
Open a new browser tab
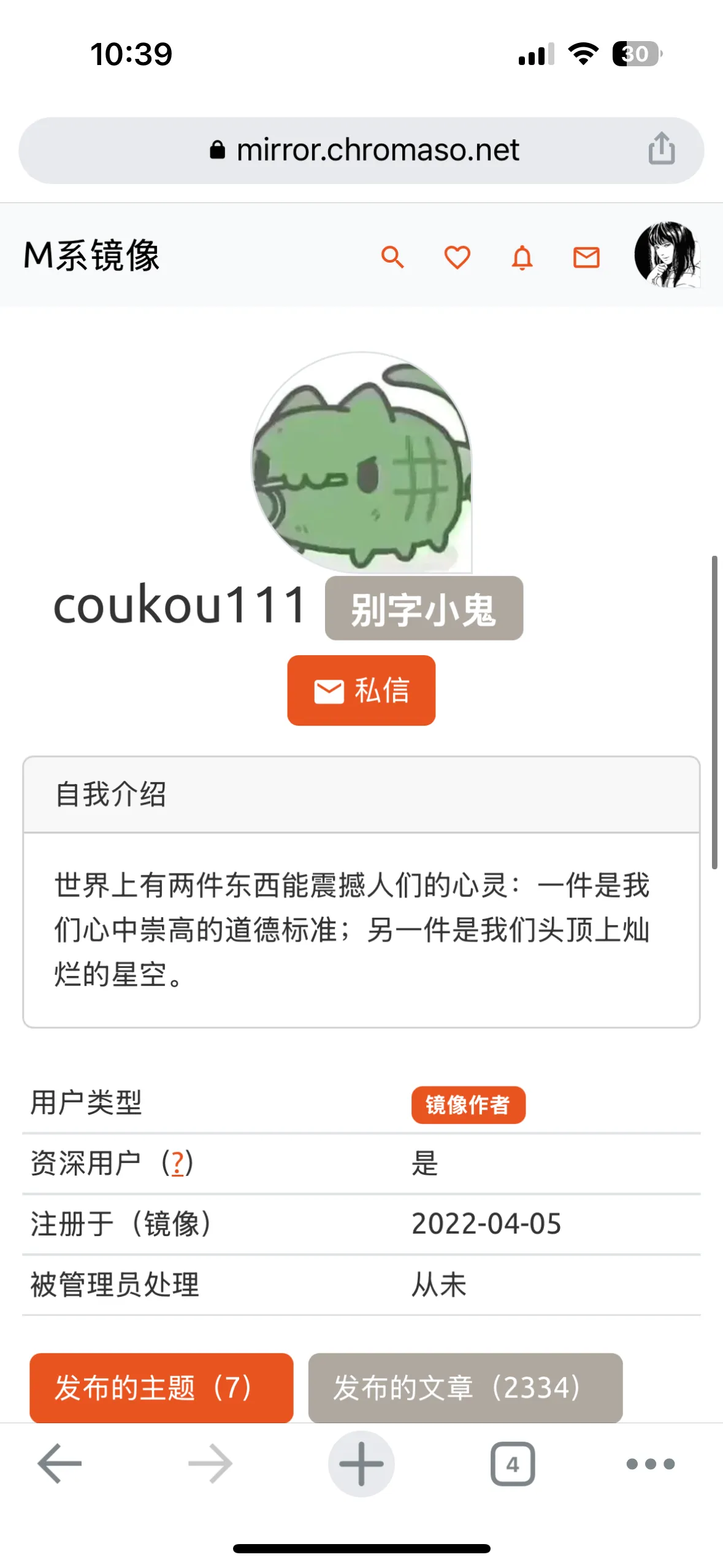[x=361, y=1464]
